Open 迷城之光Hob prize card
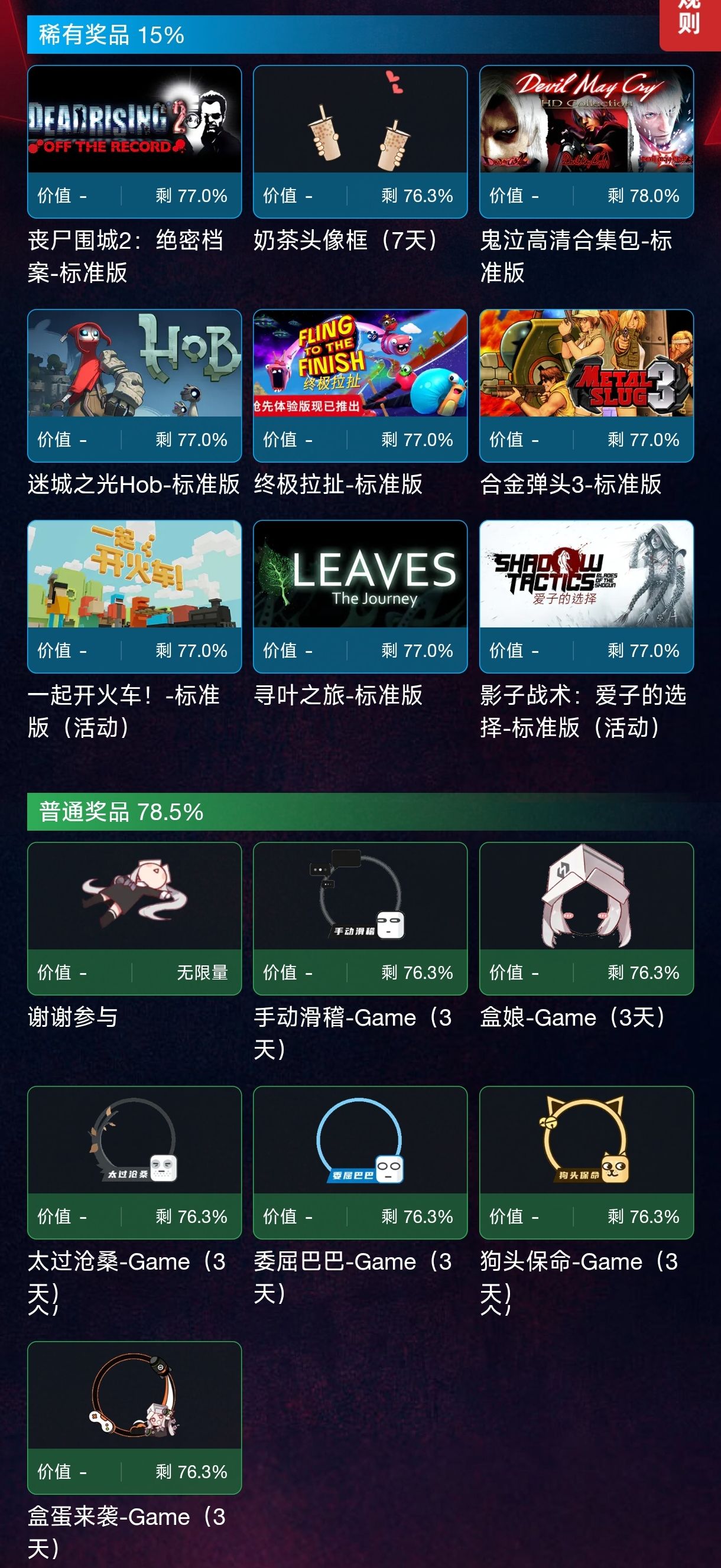This screenshot has width=721, height=1568. click(x=135, y=385)
